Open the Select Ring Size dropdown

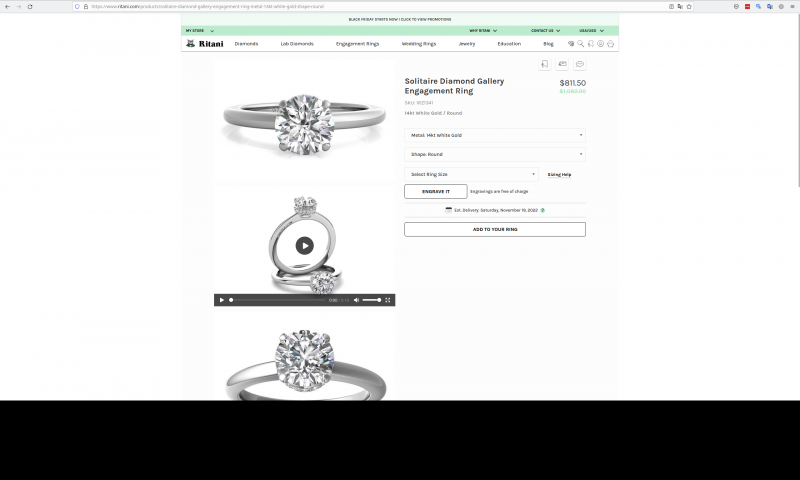click(x=470, y=174)
